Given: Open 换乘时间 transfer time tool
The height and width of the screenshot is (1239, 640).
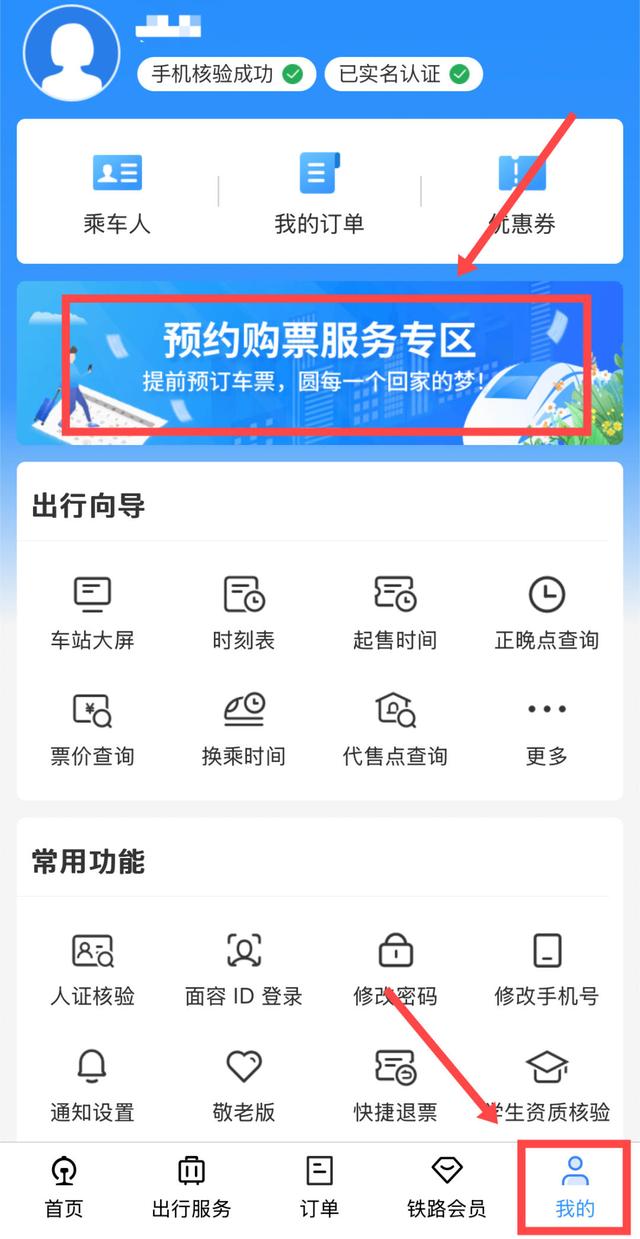Looking at the screenshot, I should coord(244,727).
